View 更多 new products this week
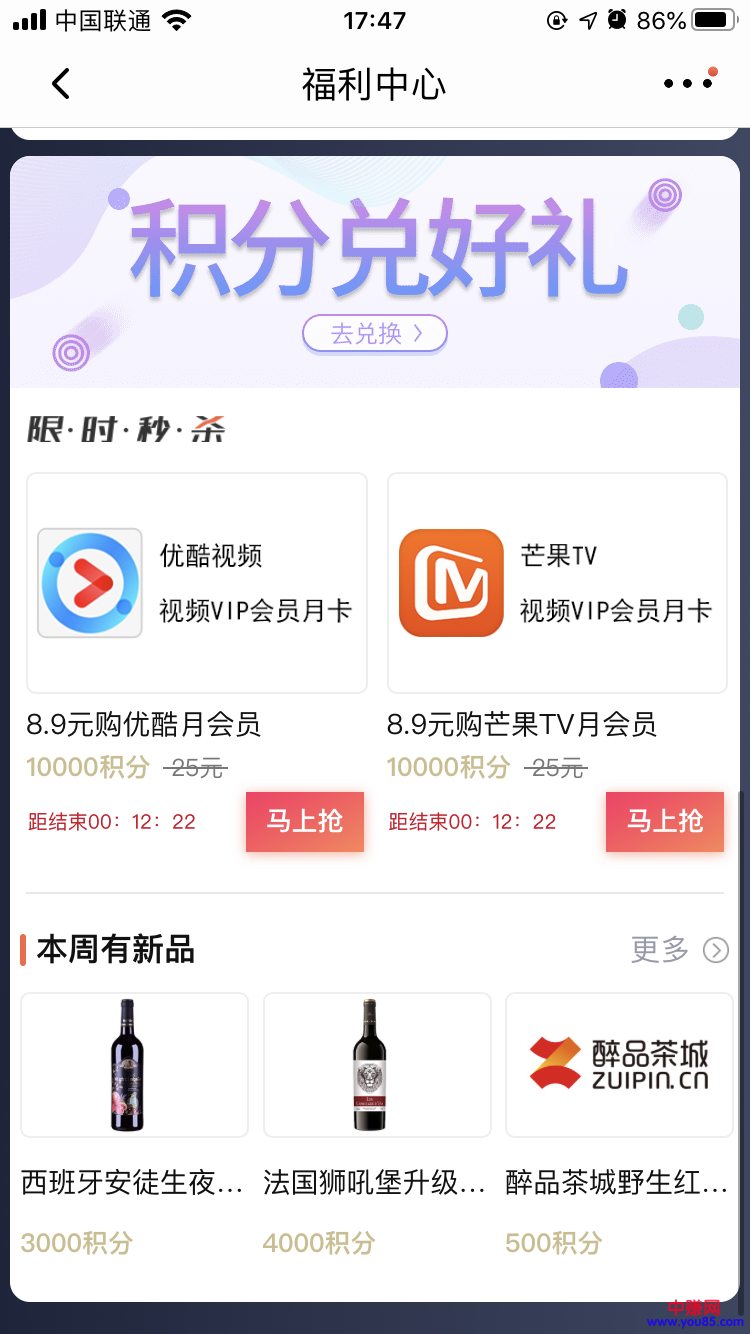Screen dimensions: 750x1334 [x=679, y=949]
